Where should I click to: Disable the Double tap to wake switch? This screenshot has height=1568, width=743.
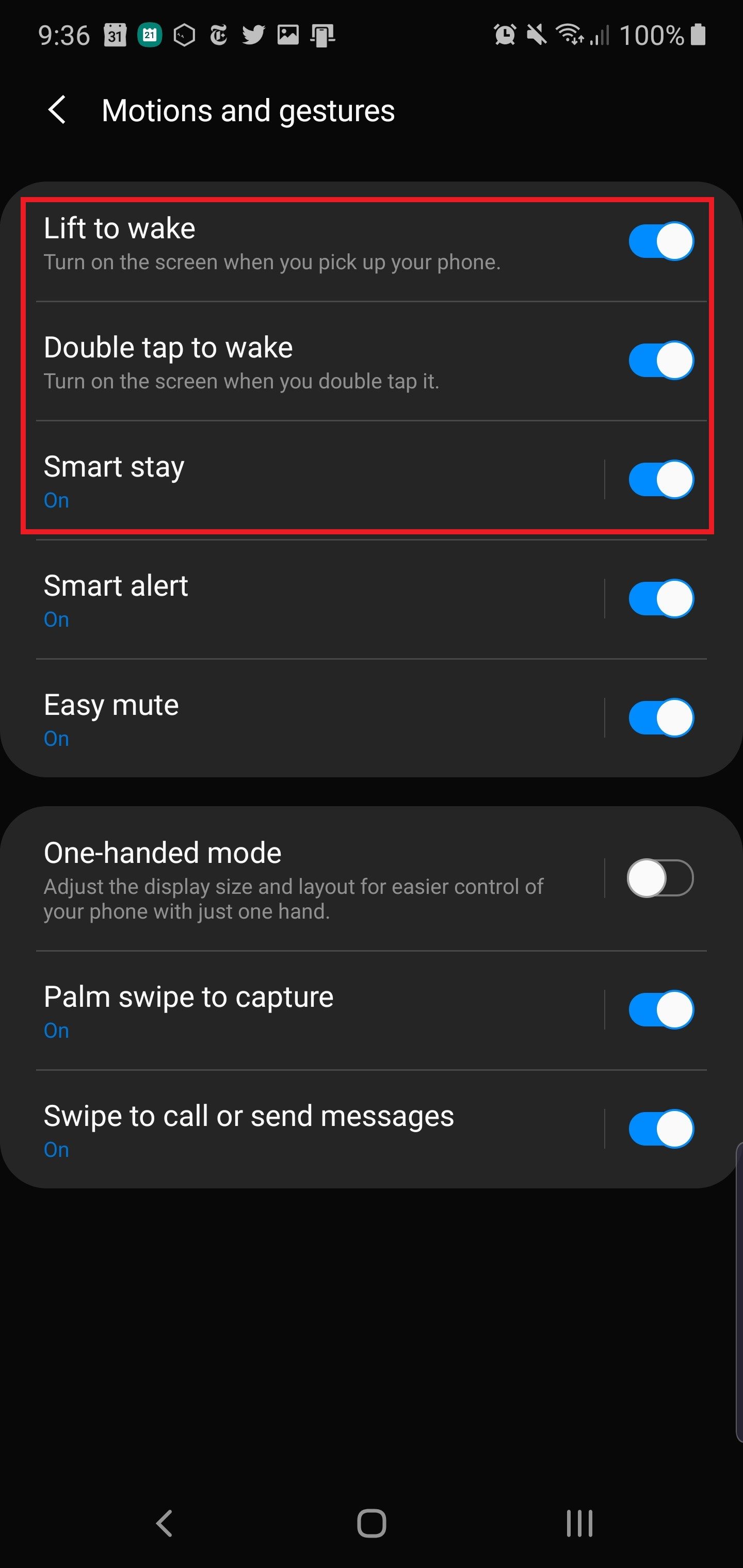[661, 361]
